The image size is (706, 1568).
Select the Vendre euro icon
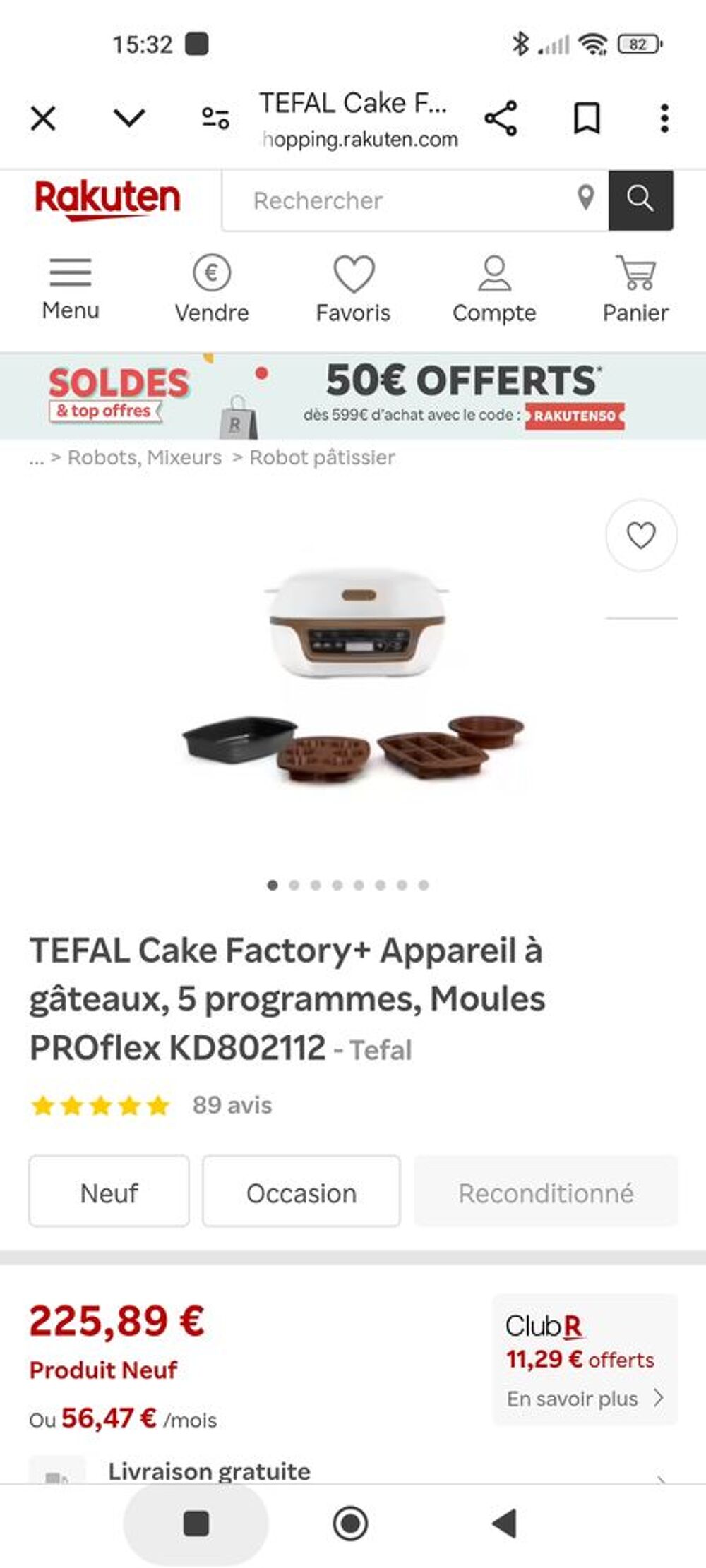pos(211,272)
